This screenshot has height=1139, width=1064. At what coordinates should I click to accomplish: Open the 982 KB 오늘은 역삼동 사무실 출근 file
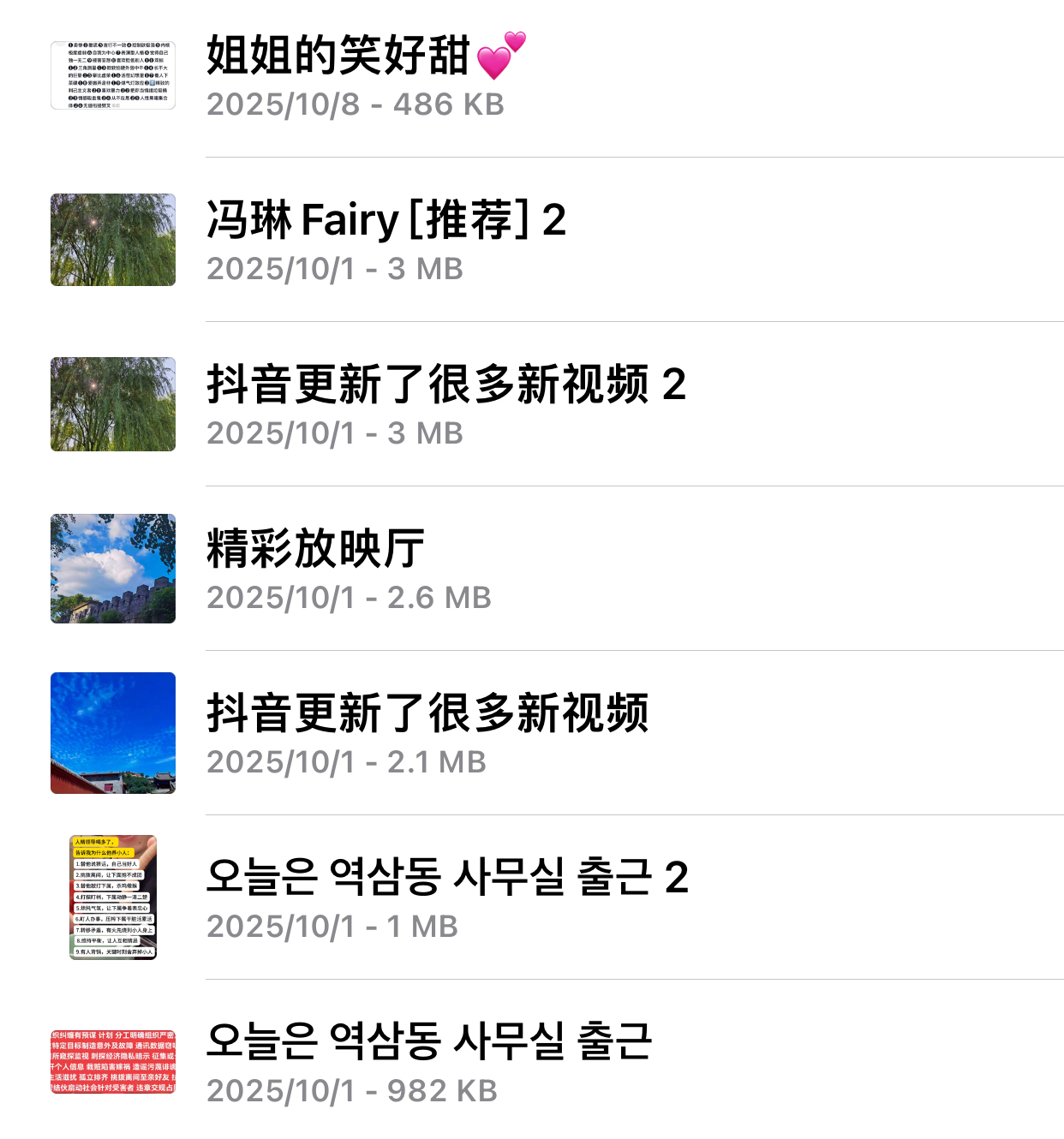428,1043
